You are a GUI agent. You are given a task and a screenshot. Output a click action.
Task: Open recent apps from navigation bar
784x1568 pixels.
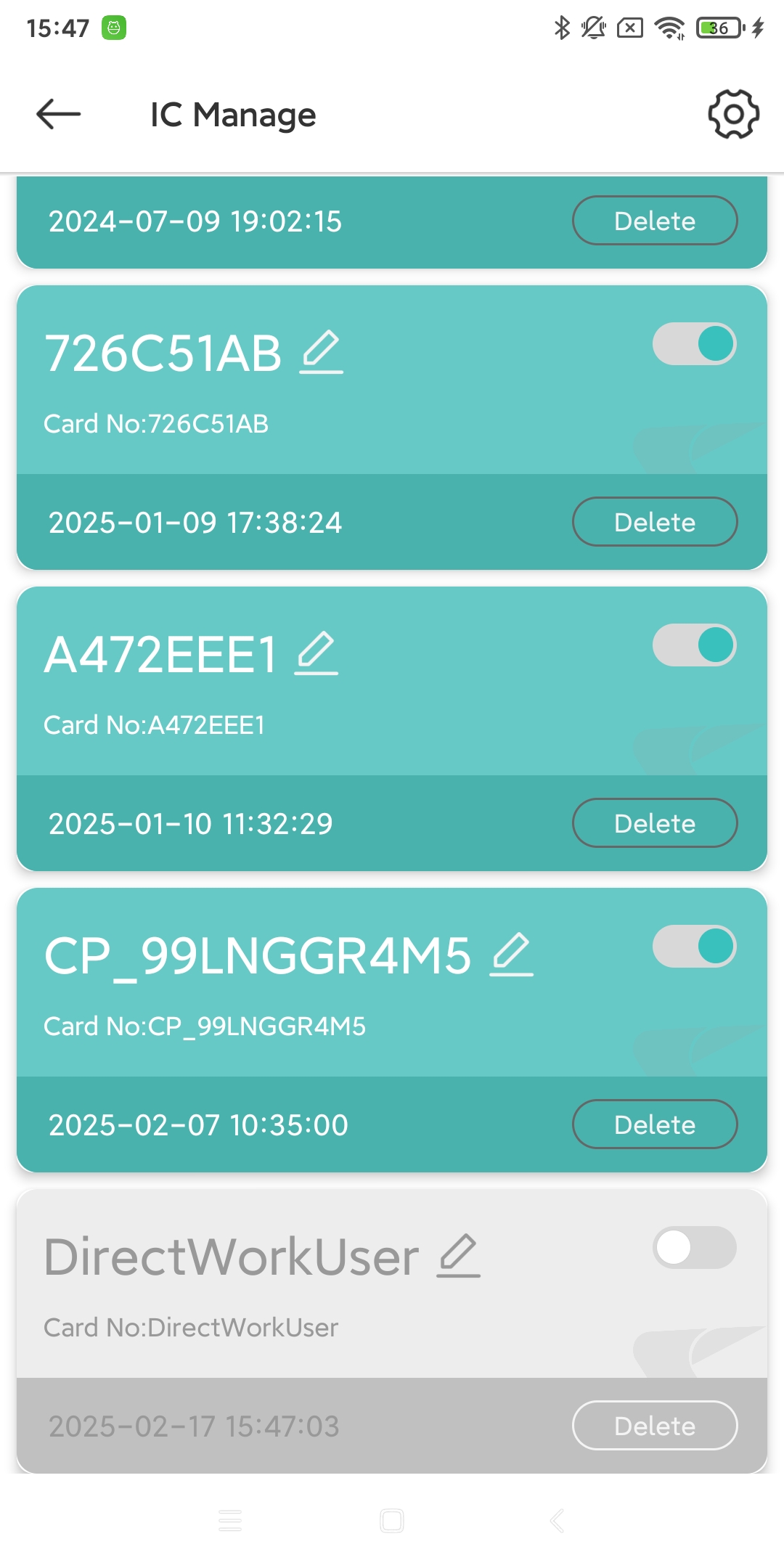point(230,1520)
